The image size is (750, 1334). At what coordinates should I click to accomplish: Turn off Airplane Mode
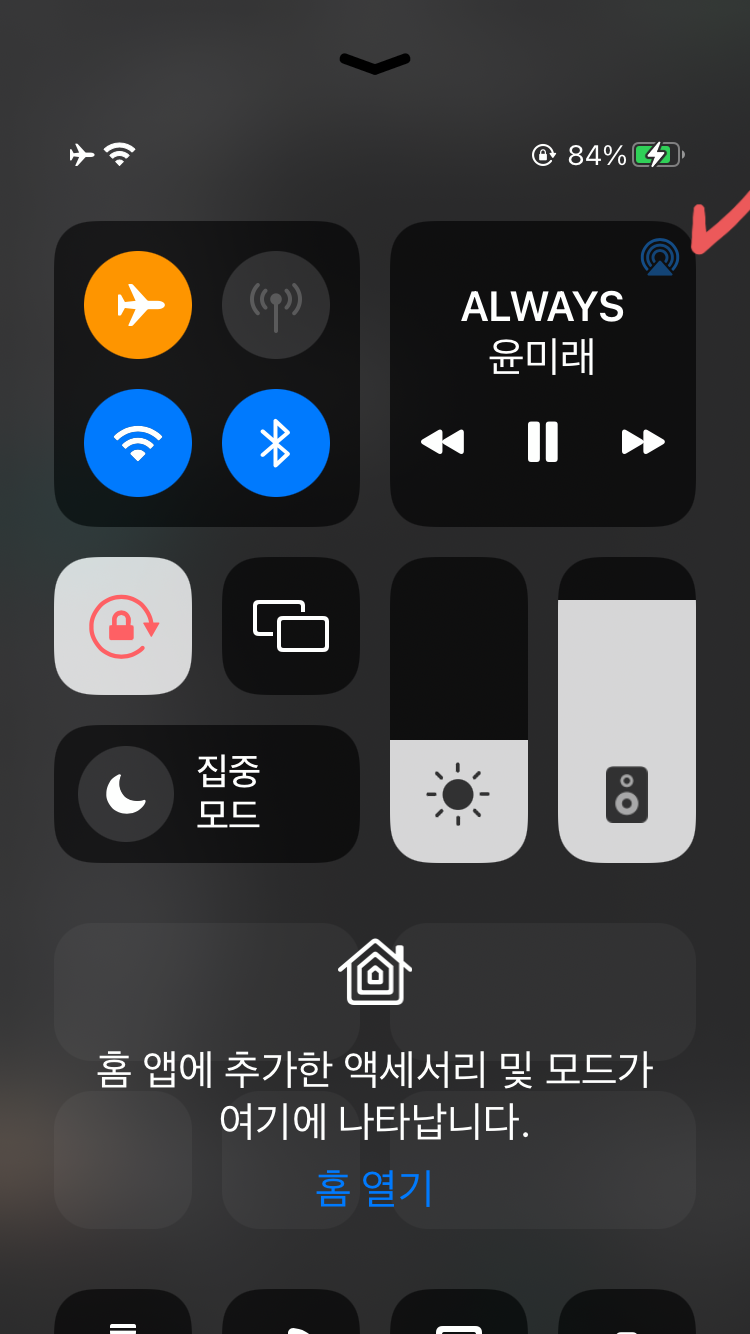[138, 305]
